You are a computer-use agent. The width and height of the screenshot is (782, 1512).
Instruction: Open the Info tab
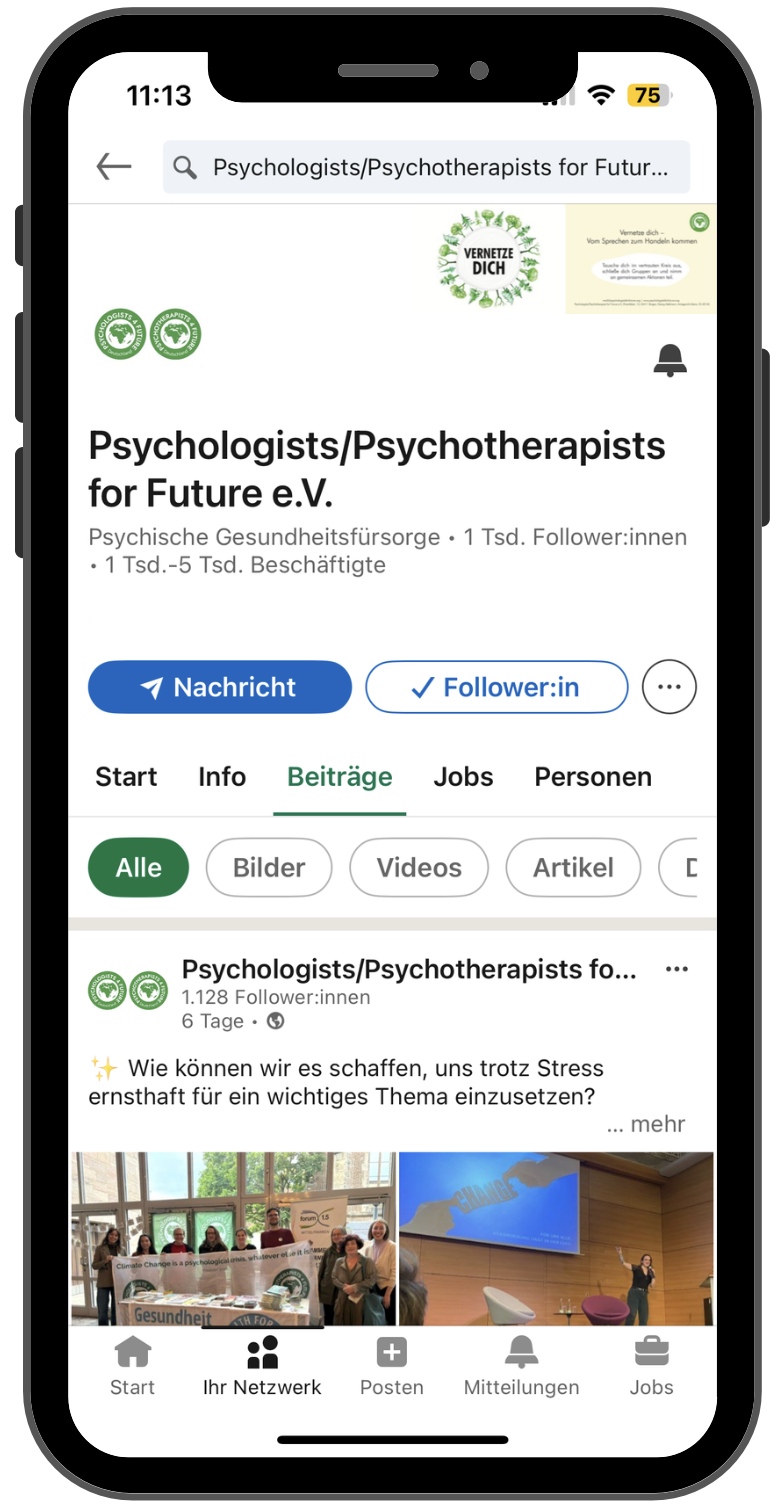click(222, 777)
